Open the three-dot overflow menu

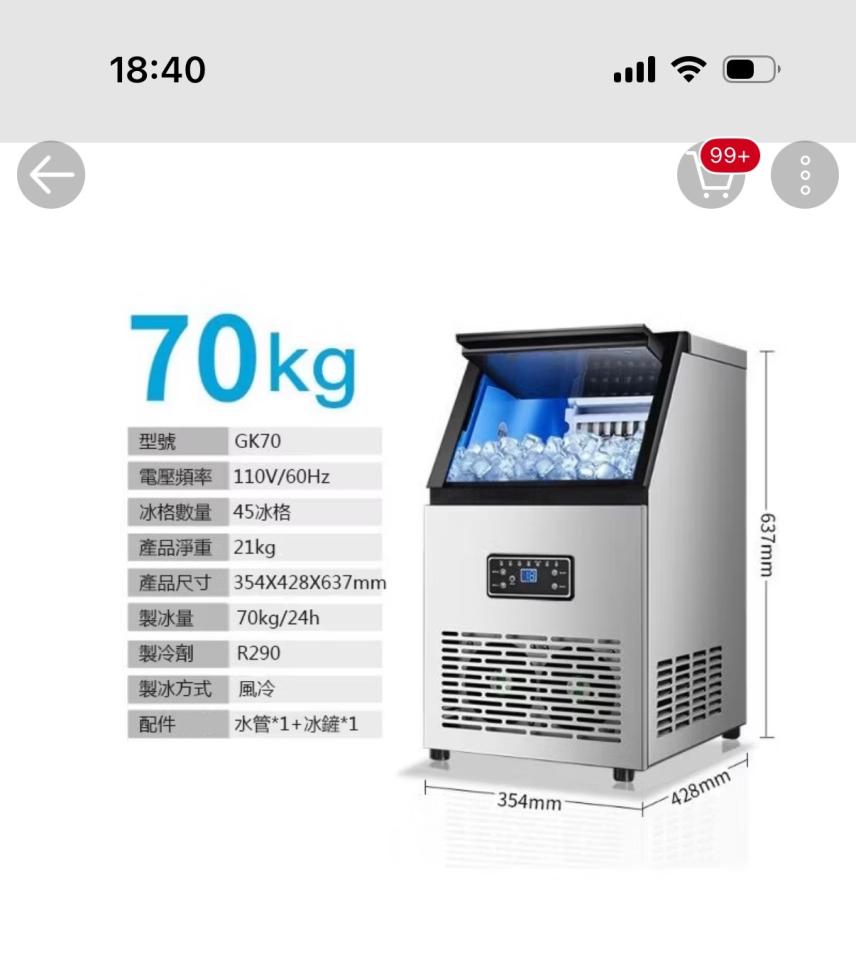click(x=805, y=175)
